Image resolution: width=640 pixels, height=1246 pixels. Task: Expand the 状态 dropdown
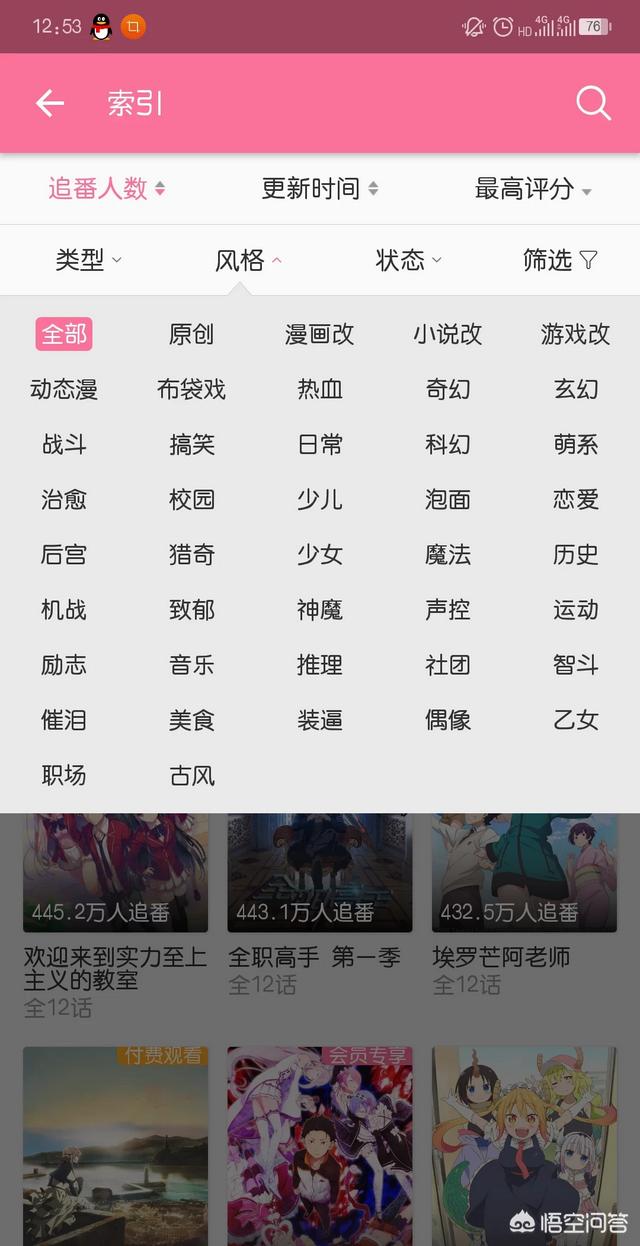pos(409,261)
